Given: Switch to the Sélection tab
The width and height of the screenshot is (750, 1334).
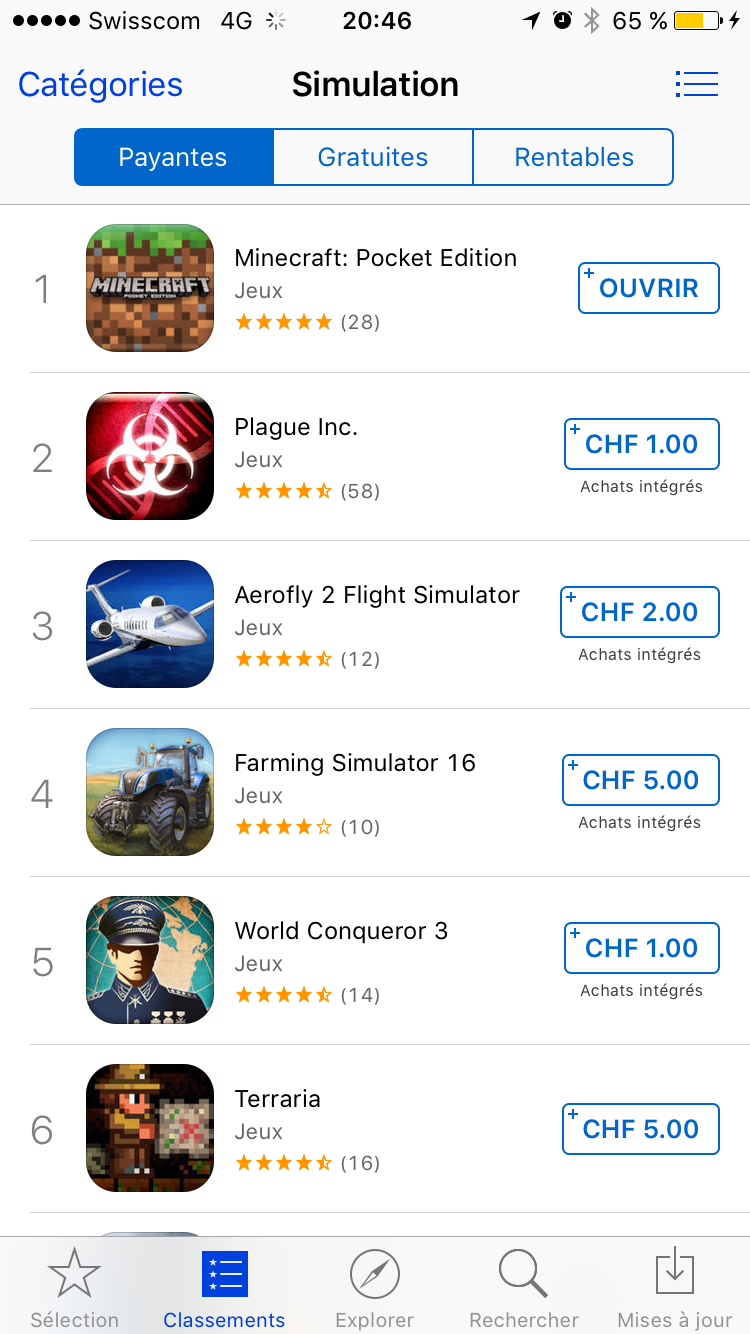Looking at the screenshot, I should [75, 1290].
